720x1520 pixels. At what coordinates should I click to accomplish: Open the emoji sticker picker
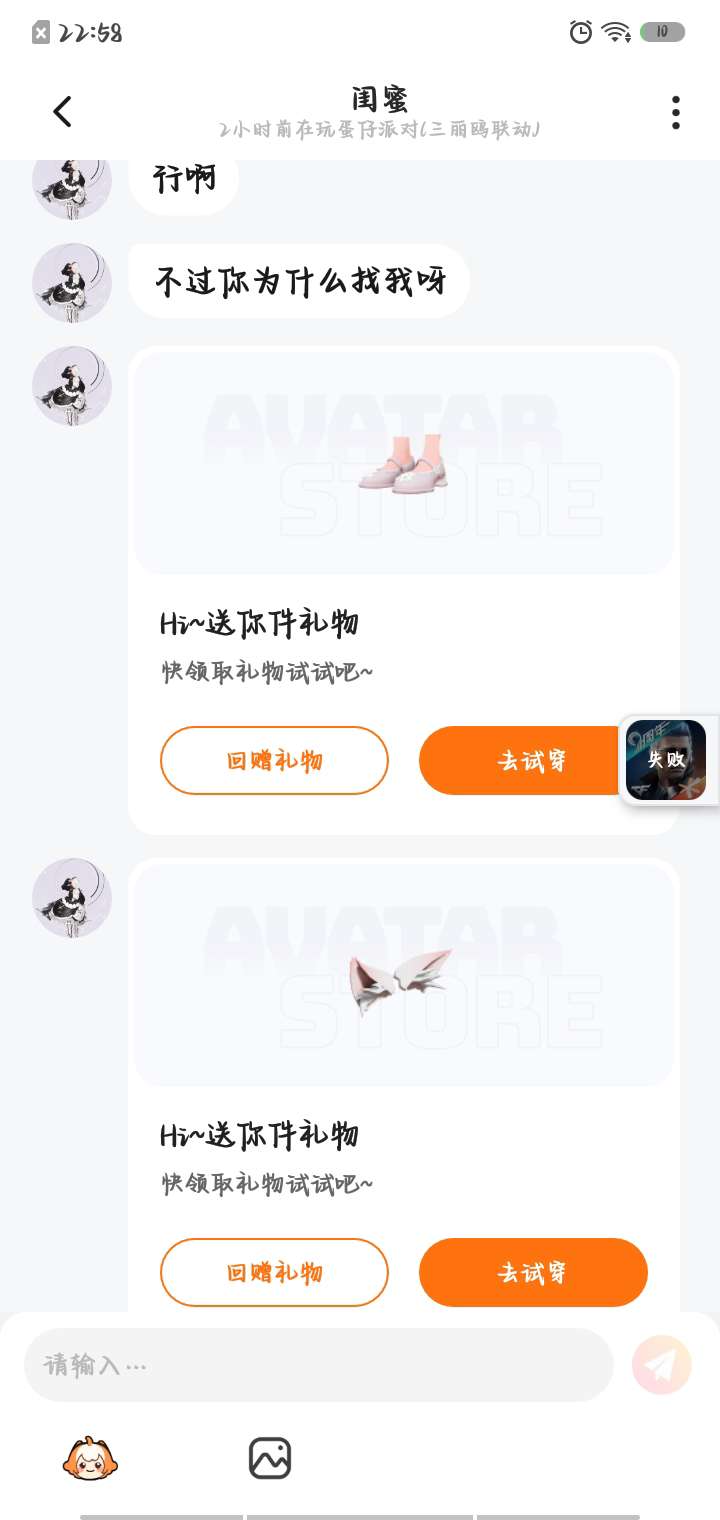[x=90, y=1459]
